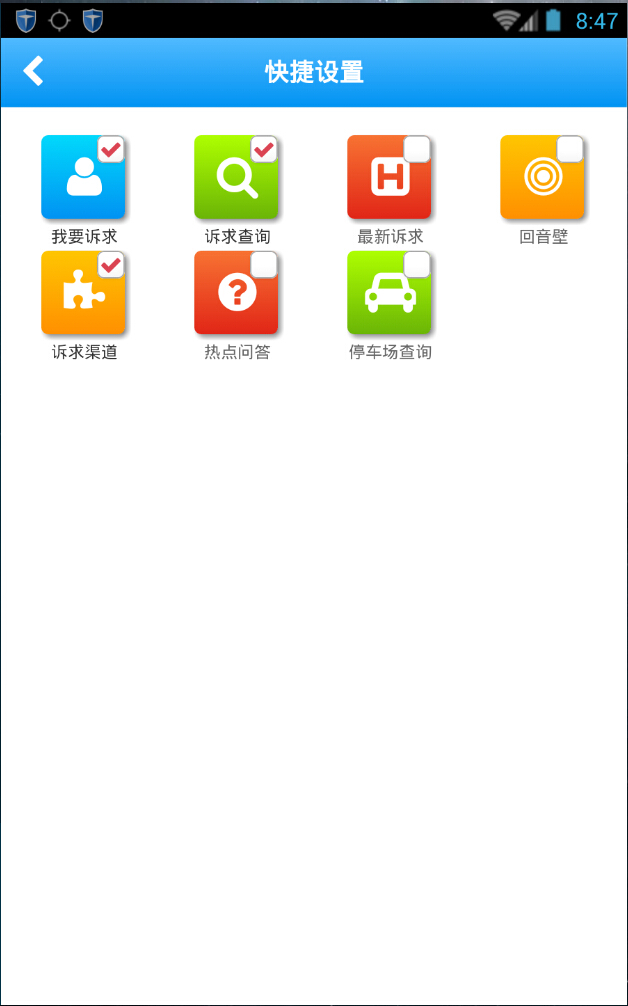The height and width of the screenshot is (1006, 628).
Task: Deselect the 诉求渠道 shortcut
Action: coord(110,265)
